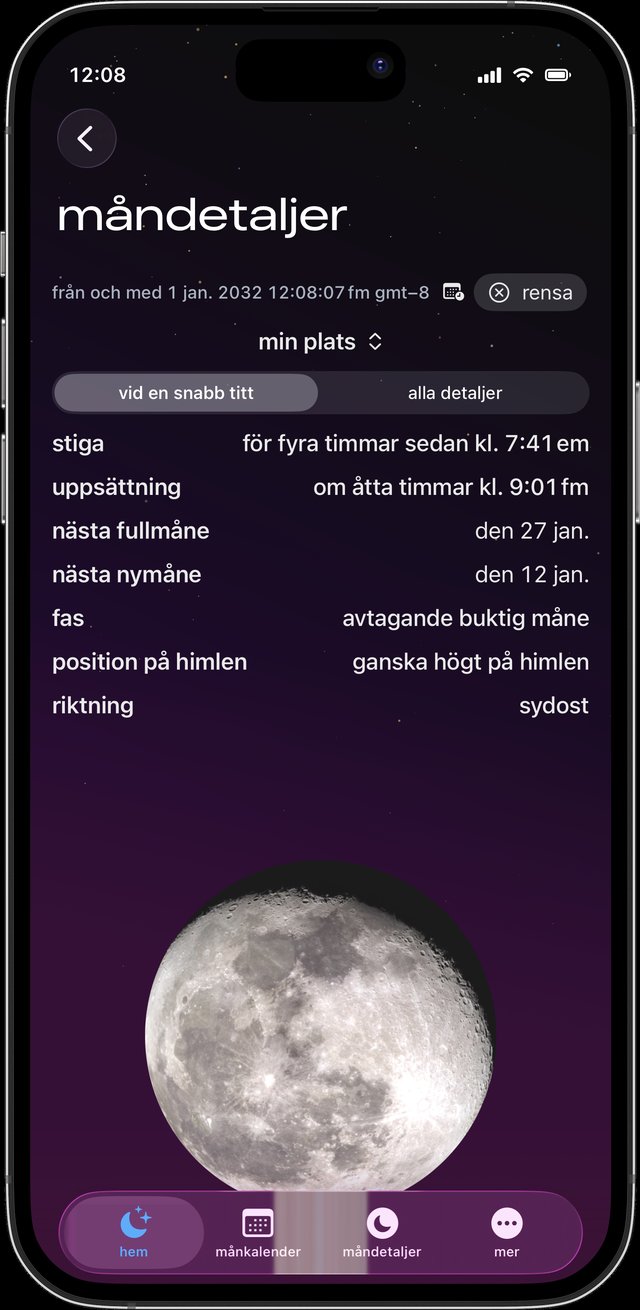Open the min plats location dropdown
Image resolution: width=640 pixels, height=1310 pixels.
pyautogui.click(x=320, y=342)
